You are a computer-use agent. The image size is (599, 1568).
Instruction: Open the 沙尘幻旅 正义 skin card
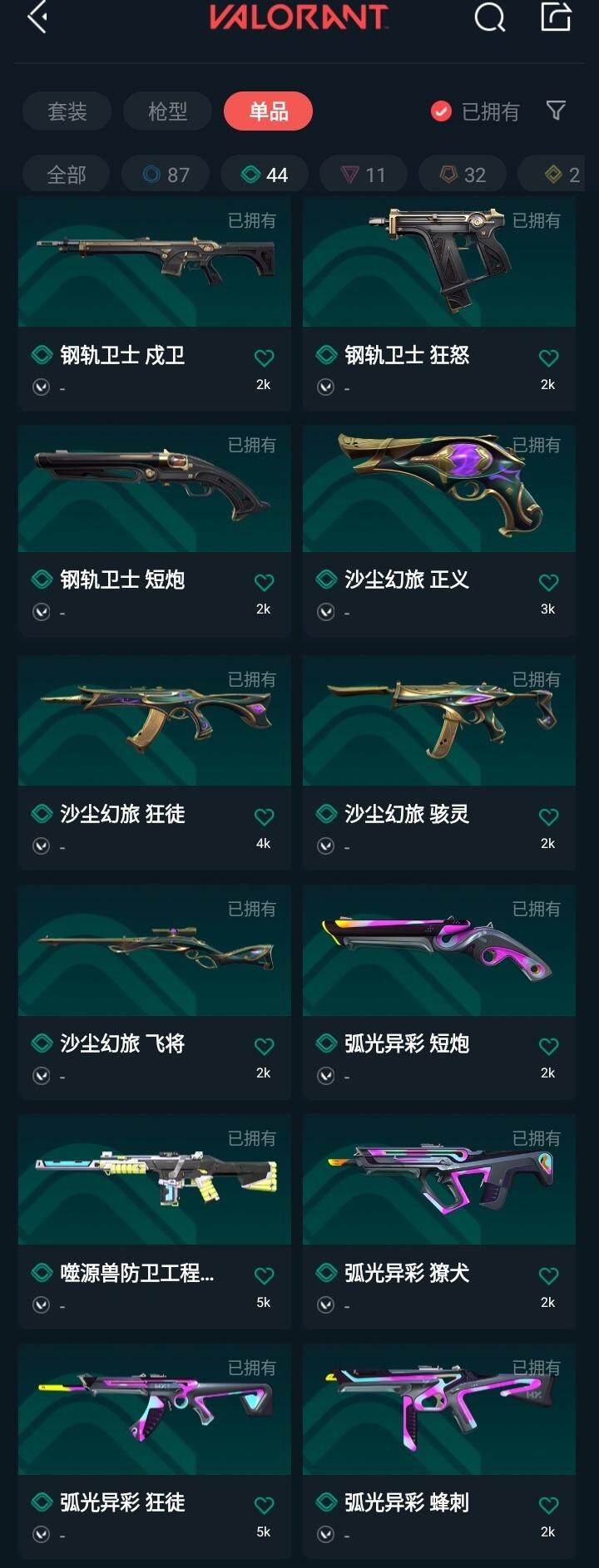click(439, 499)
